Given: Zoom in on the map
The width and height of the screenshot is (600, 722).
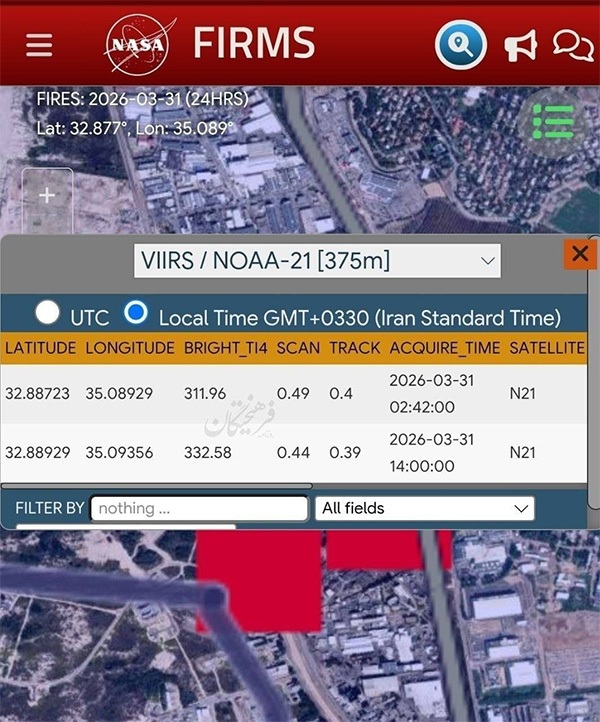Looking at the screenshot, I should point(47,196).
